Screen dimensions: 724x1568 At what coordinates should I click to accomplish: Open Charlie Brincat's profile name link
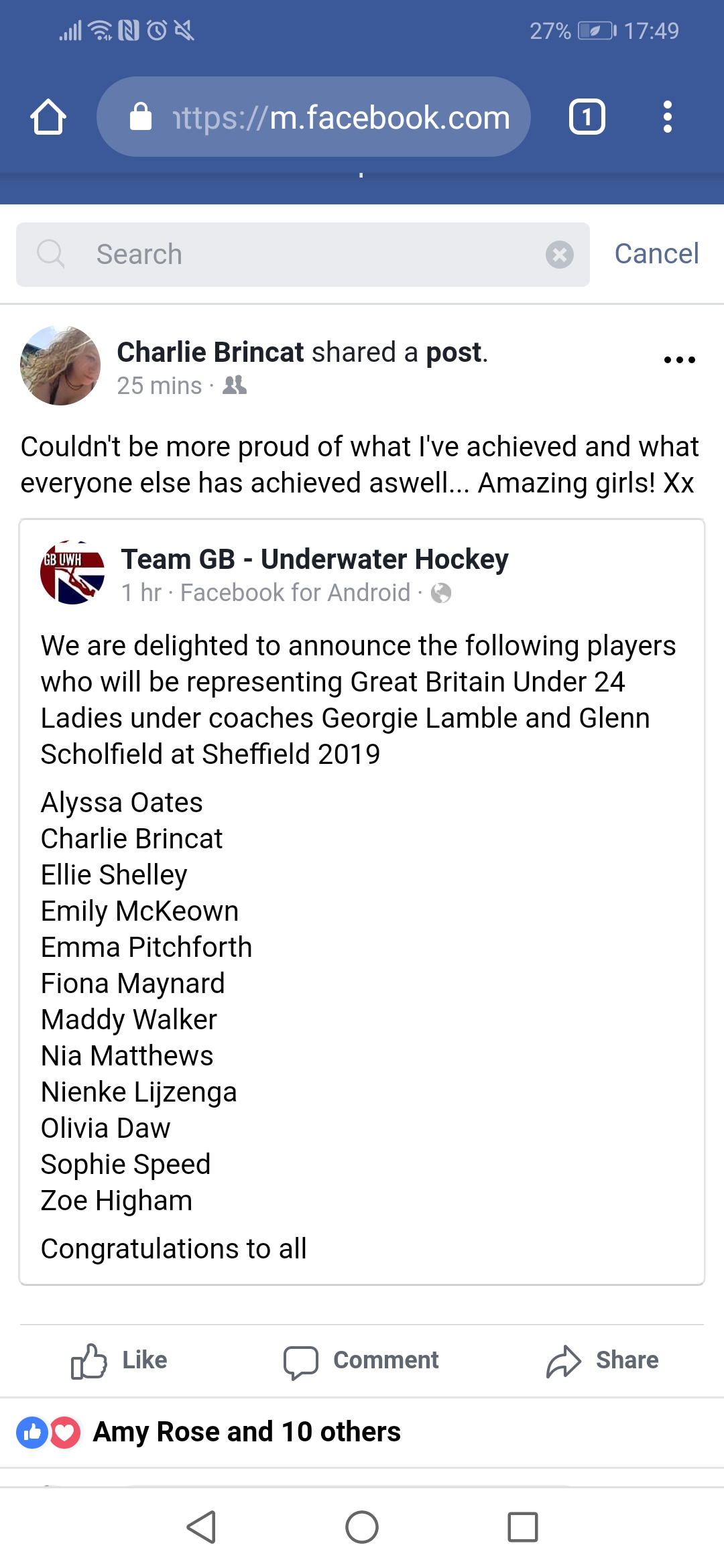210,352
